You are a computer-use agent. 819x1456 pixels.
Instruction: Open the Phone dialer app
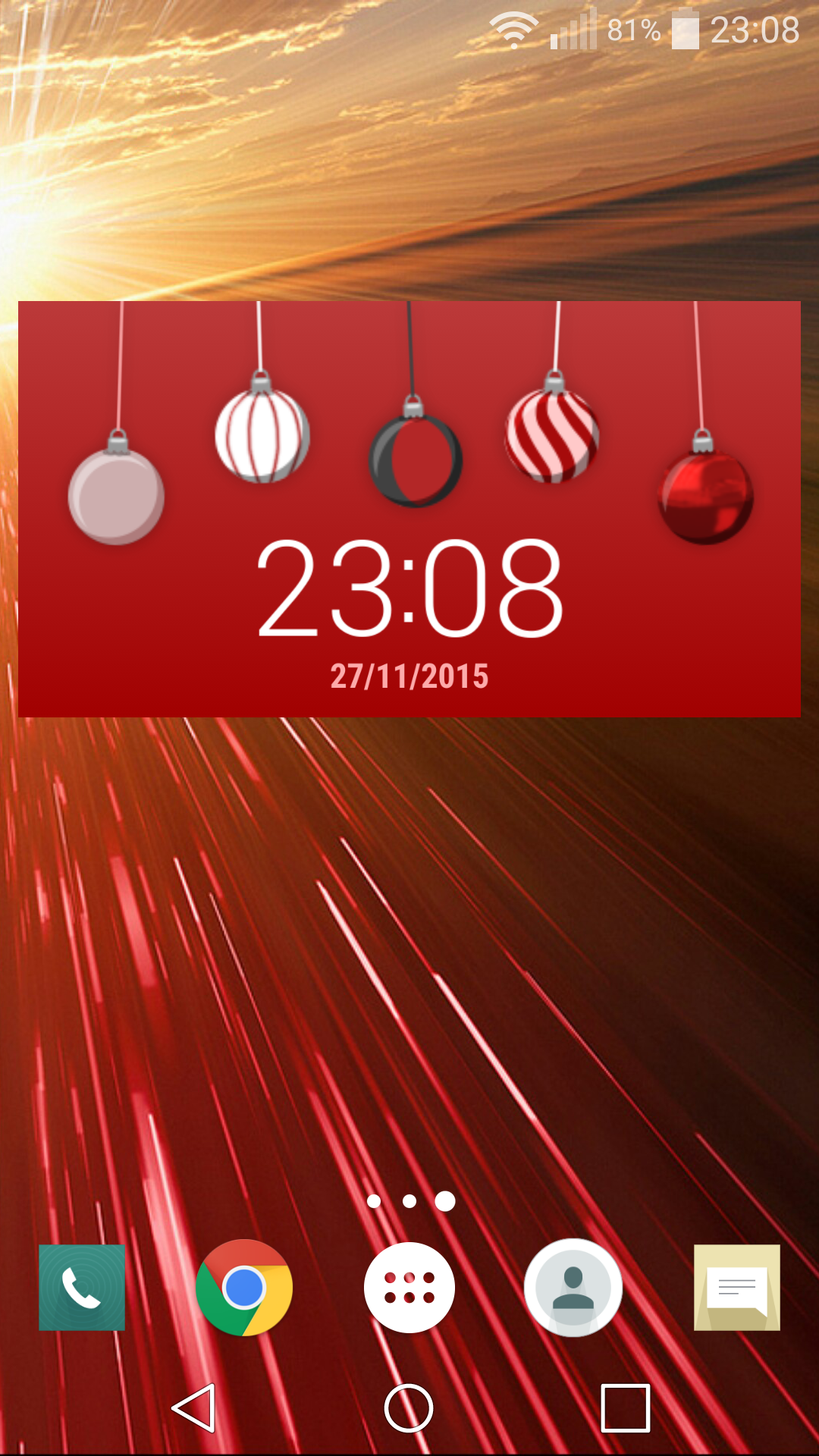82,1288
